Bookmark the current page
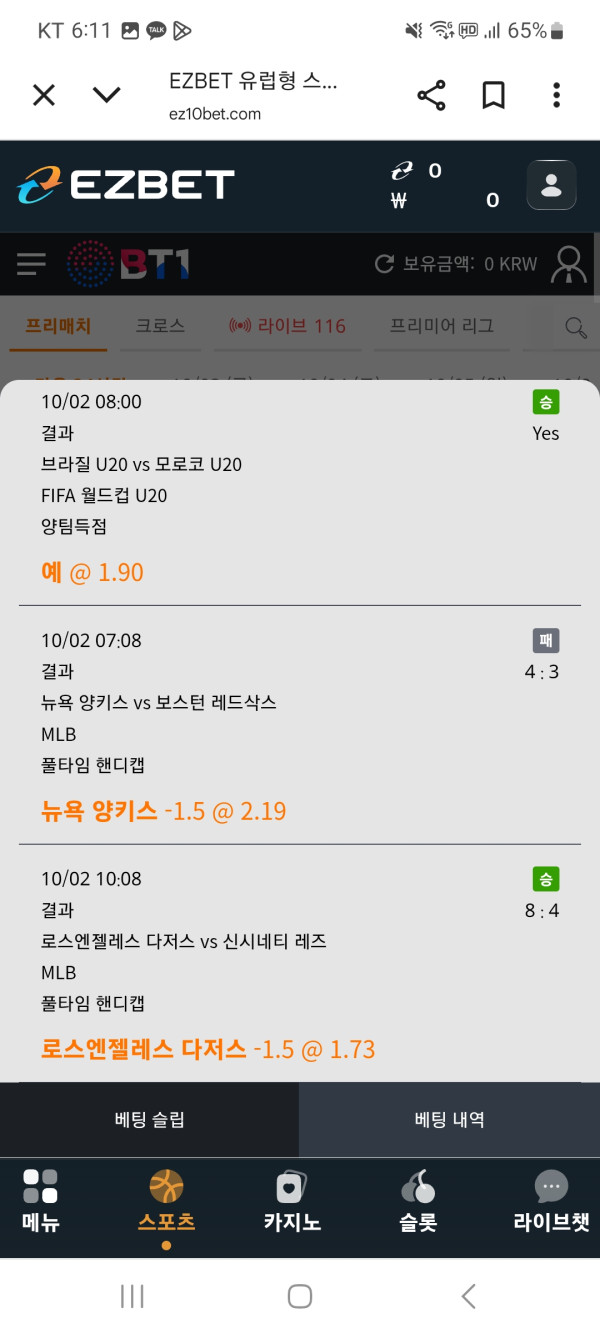The height and width of the screenshot is (1333, 600). pyautogui.click(x=493, y=96)
